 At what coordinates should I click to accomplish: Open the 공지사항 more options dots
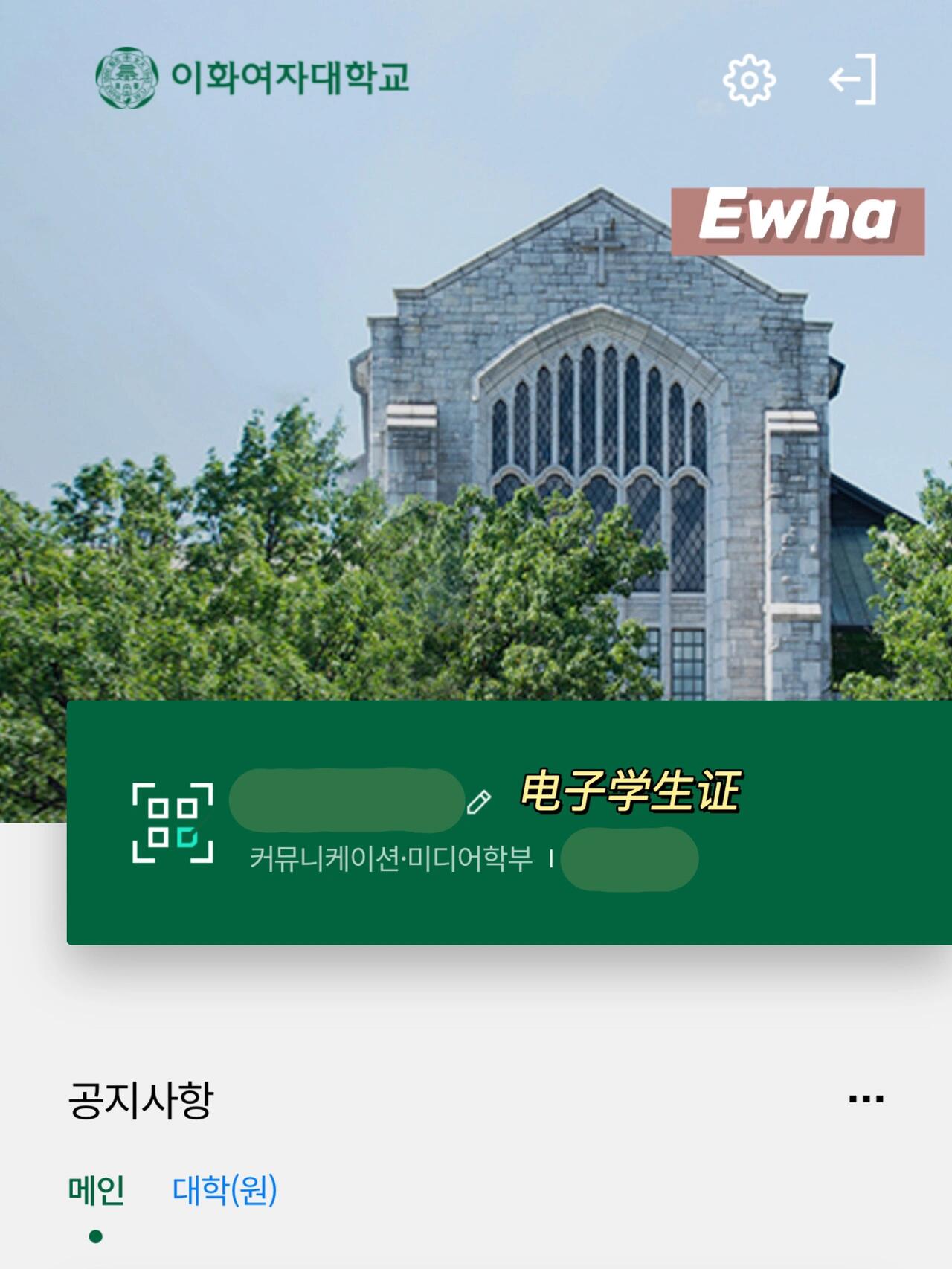tap(866, 1099)
